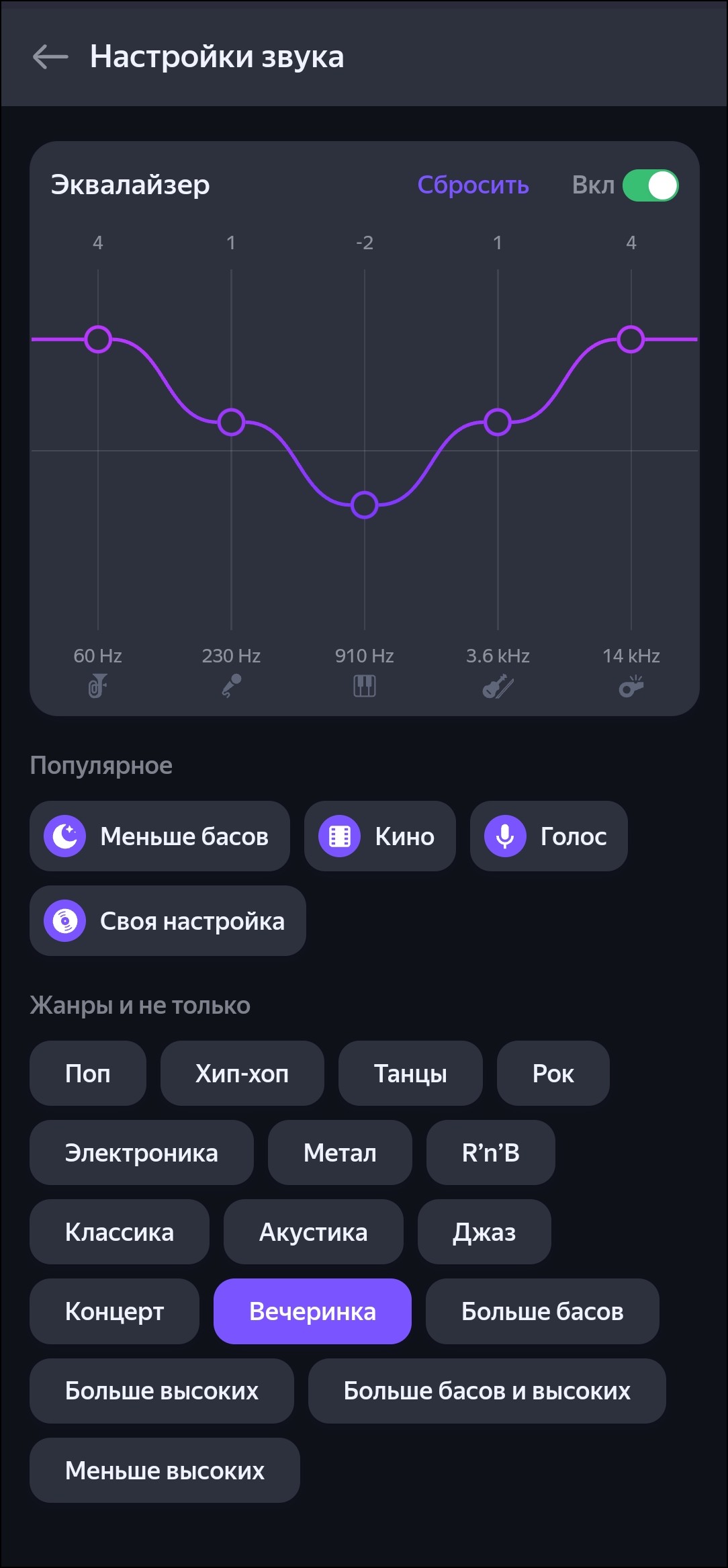Apply the Концерт preset
728x1568 pixels.
[114, 1311]
